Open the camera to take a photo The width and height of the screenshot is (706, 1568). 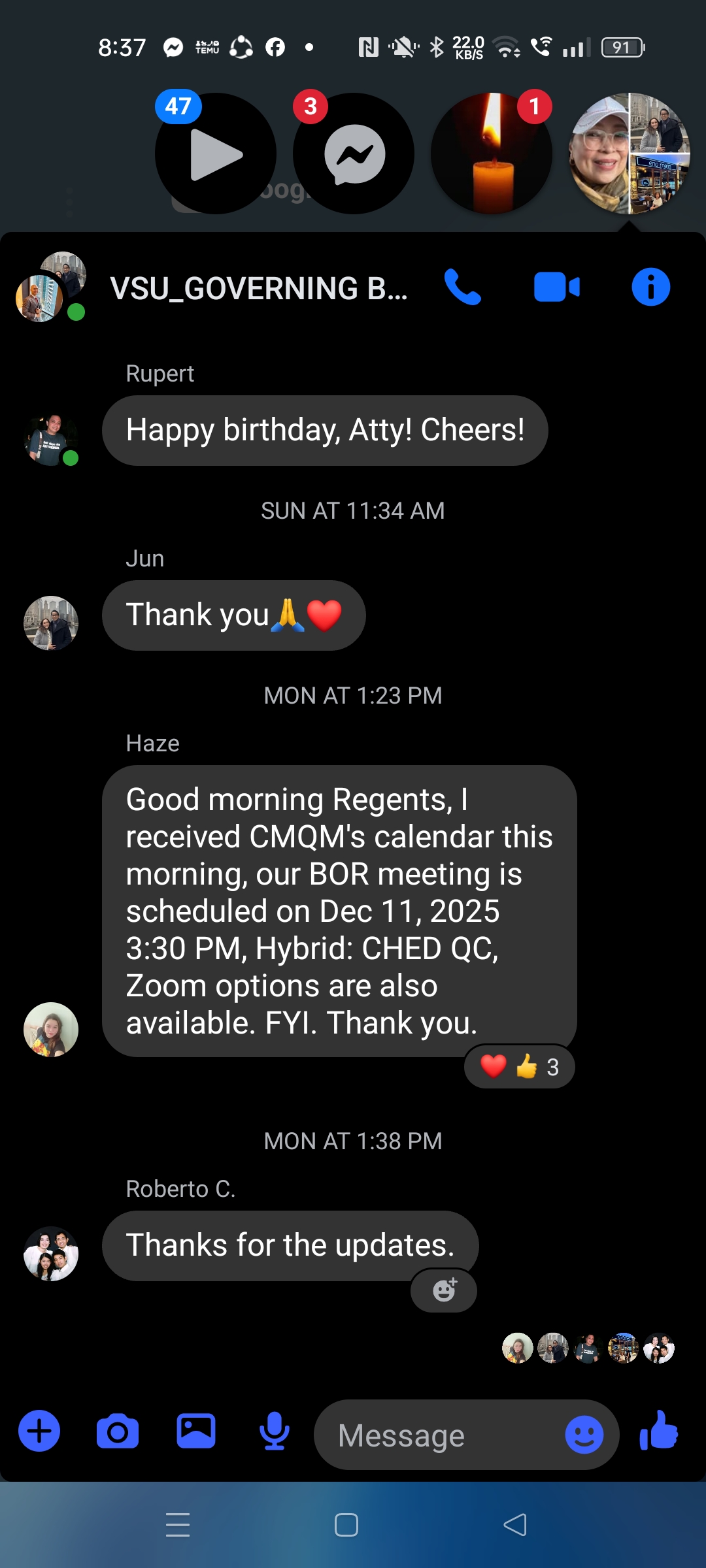118,1431
